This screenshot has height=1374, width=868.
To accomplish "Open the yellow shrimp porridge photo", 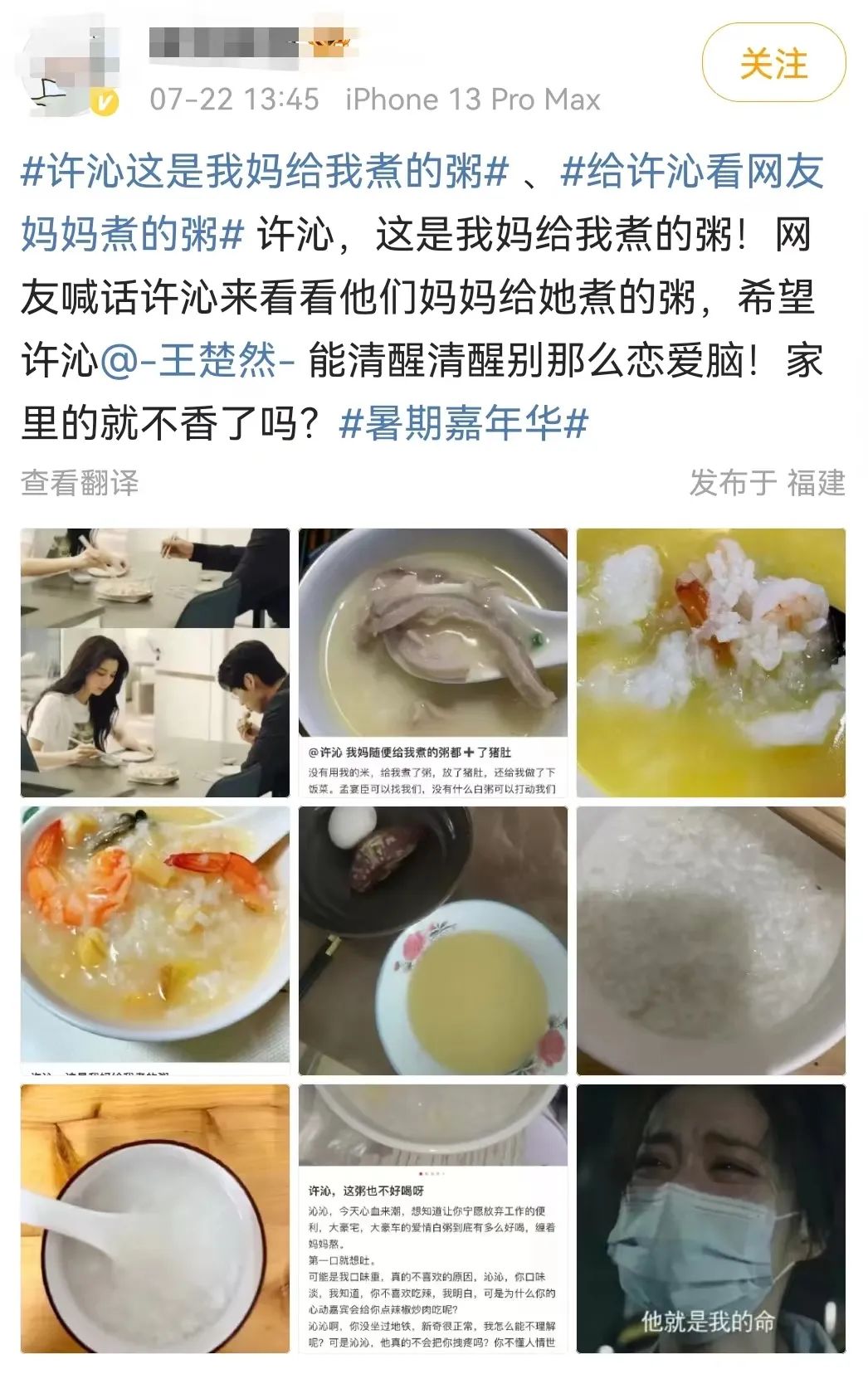I will tap(710, 662).
